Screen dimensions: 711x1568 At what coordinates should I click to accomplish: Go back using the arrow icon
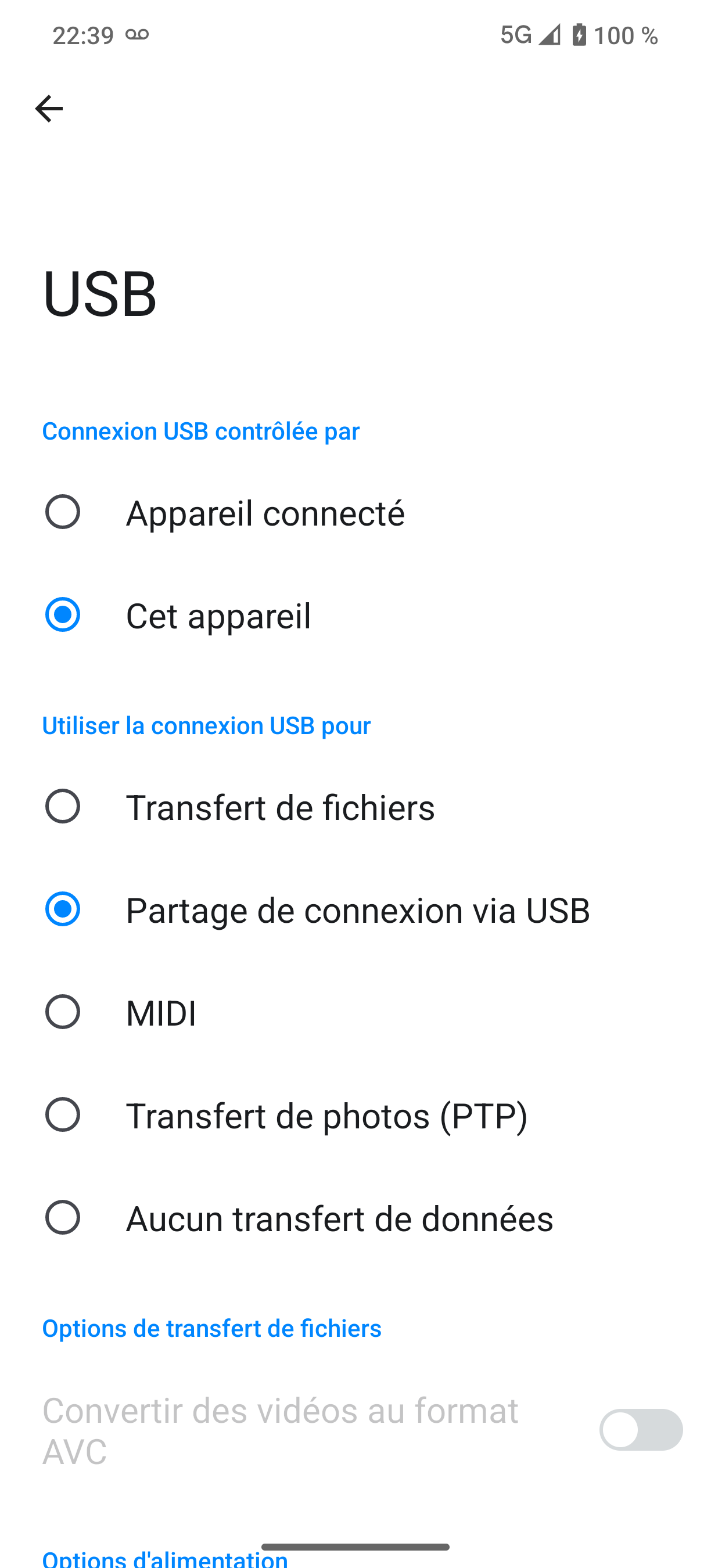click(x=49, y=109)
